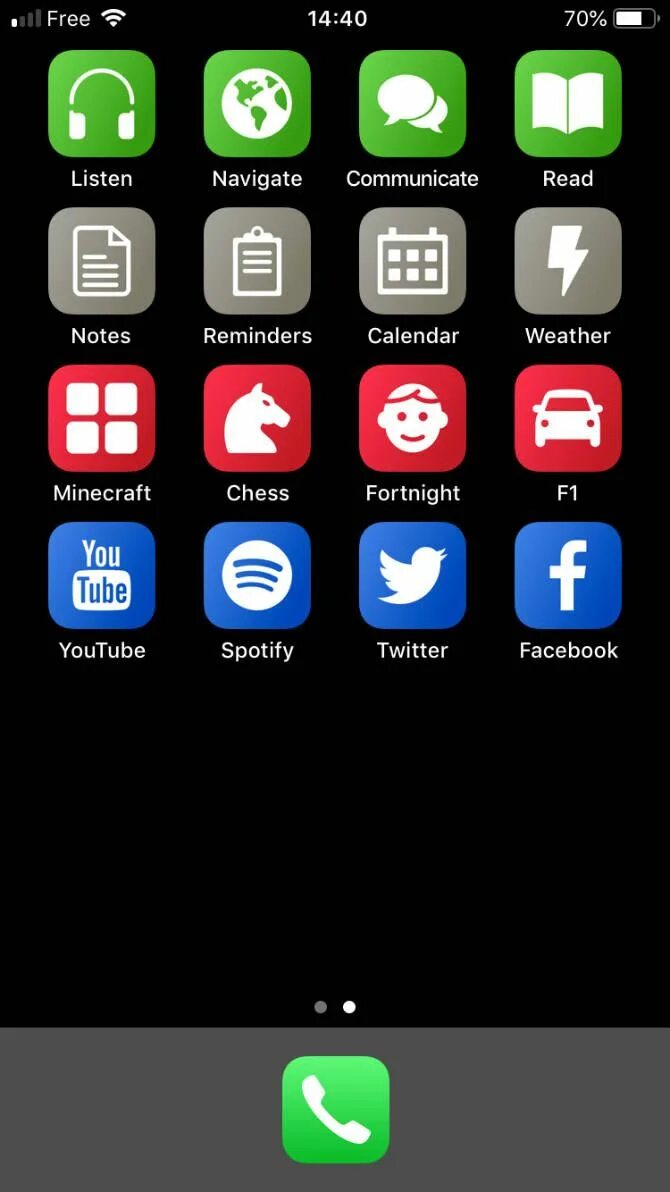Open the Calendar app
Viewport: 670px width, 1192px height.
tap(412, 261)
